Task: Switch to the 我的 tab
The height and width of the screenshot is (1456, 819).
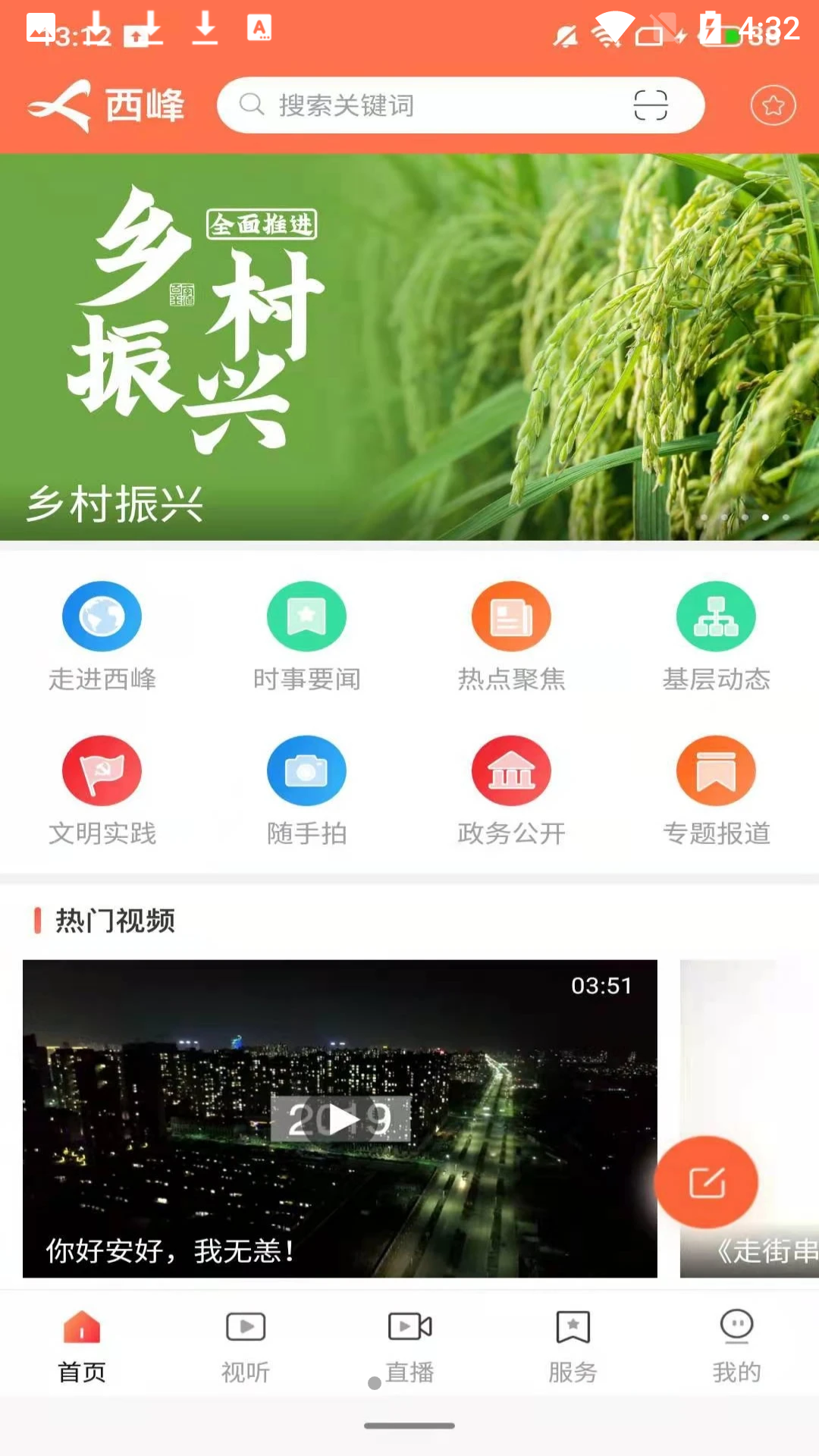Action: click(x=736, y=1346)
